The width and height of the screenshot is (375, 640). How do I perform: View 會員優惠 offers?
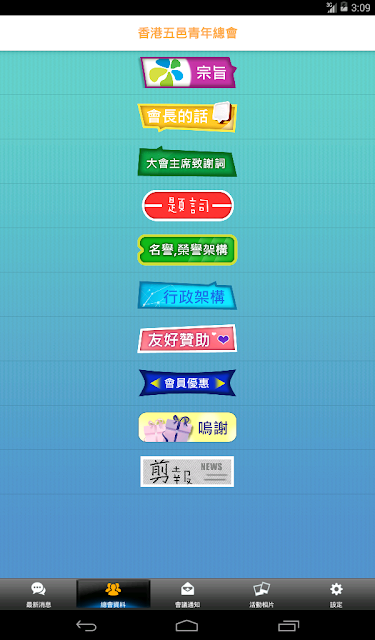click(187, 383)
